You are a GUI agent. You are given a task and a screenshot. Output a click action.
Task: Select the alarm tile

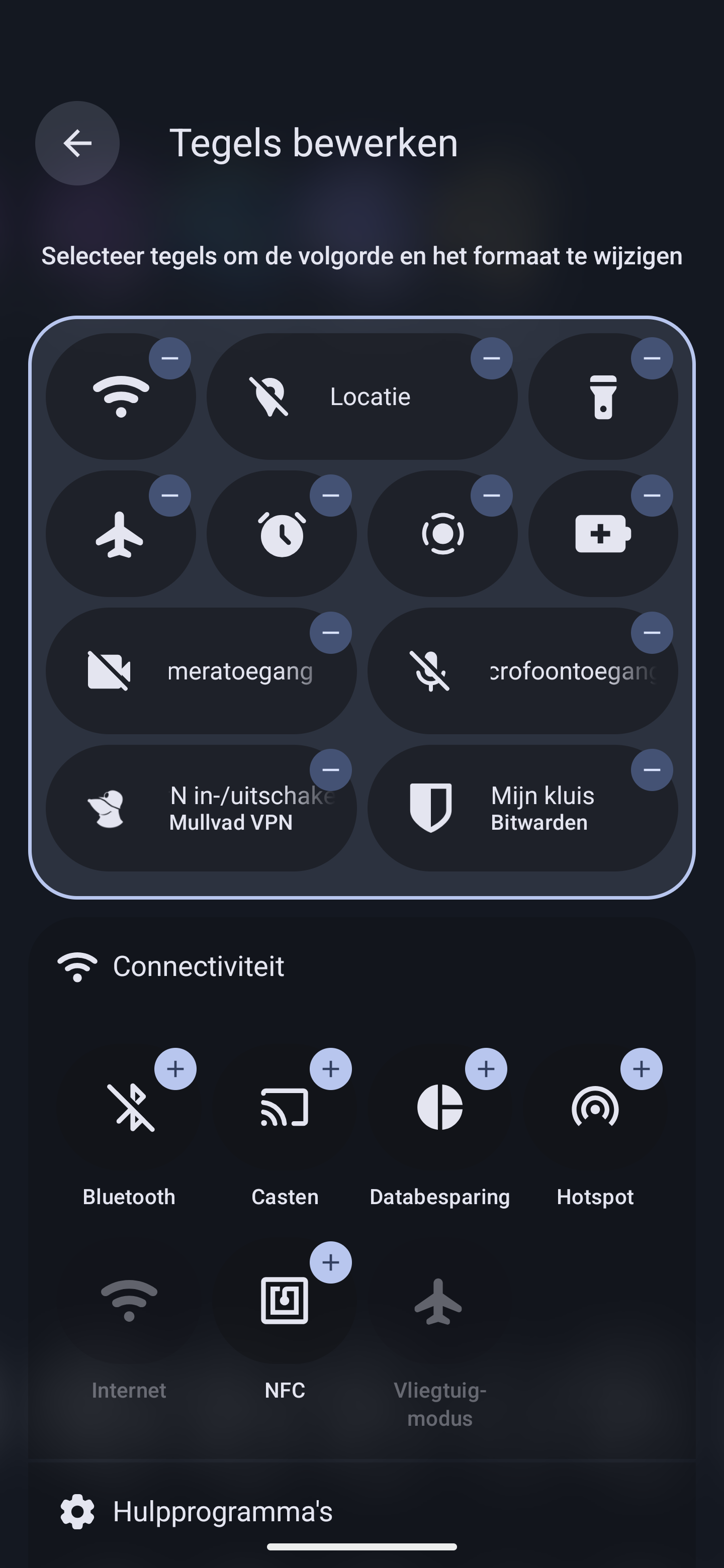point(282,534)
